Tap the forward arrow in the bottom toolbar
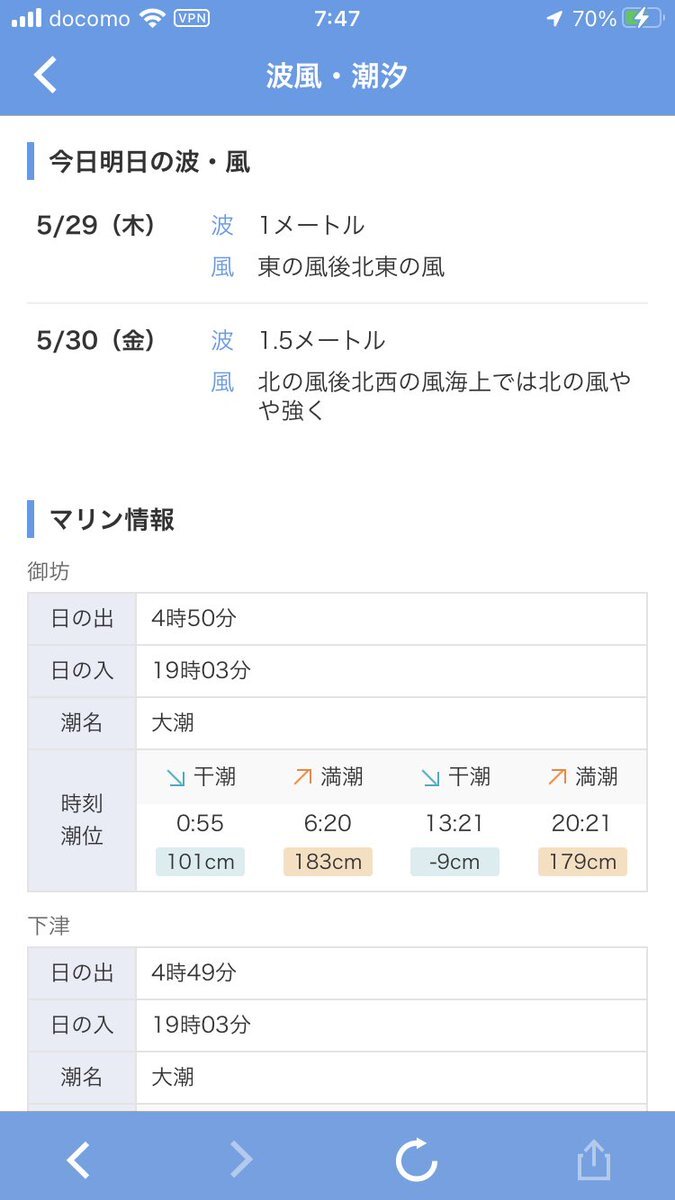This screenshot has width=675, height=1200. (x=241, y=1160)
